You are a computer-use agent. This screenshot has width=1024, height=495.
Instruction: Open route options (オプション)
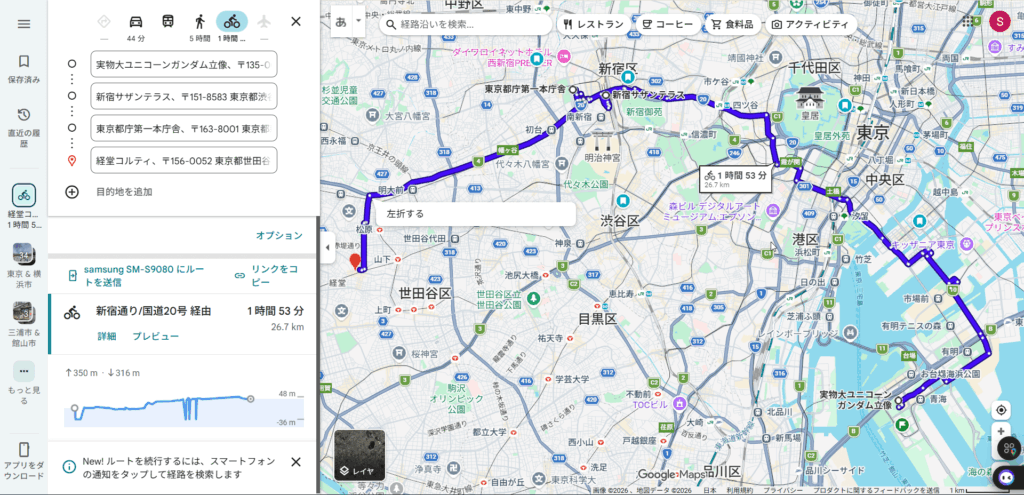tap(278, 236)
